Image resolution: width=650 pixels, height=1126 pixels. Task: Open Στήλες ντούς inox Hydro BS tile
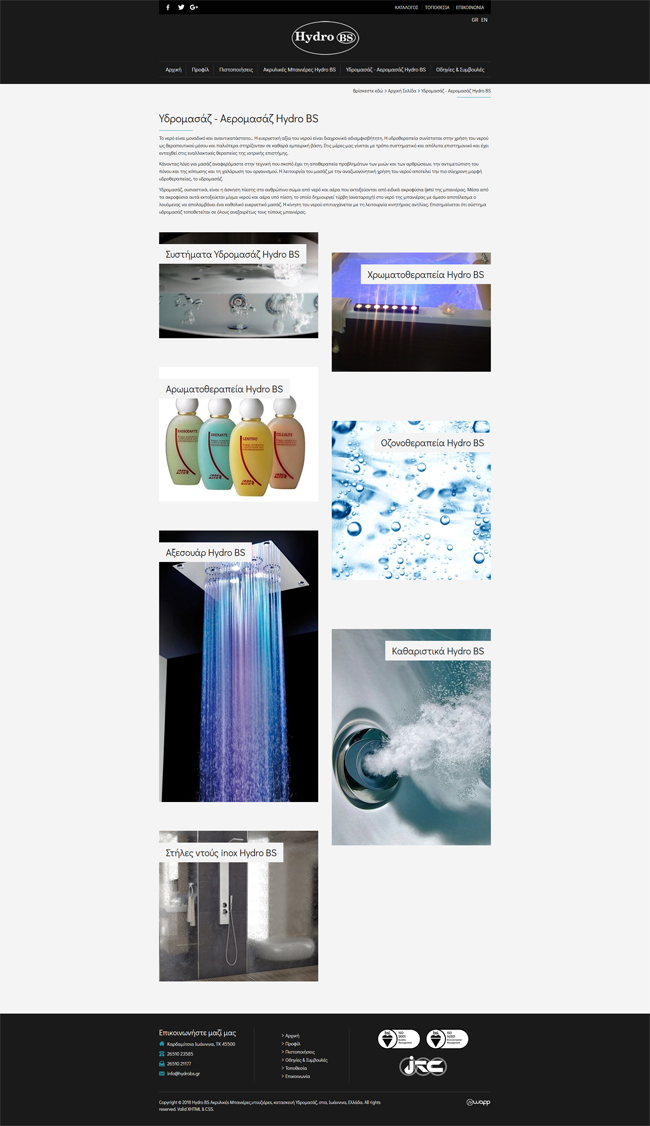[x=238, y=905]
